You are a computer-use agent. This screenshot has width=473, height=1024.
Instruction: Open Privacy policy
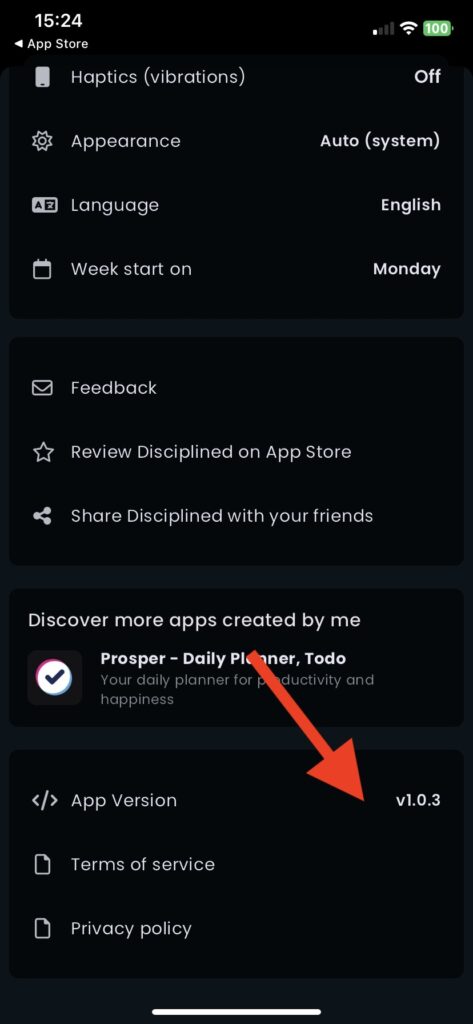(x=236, y=929)
